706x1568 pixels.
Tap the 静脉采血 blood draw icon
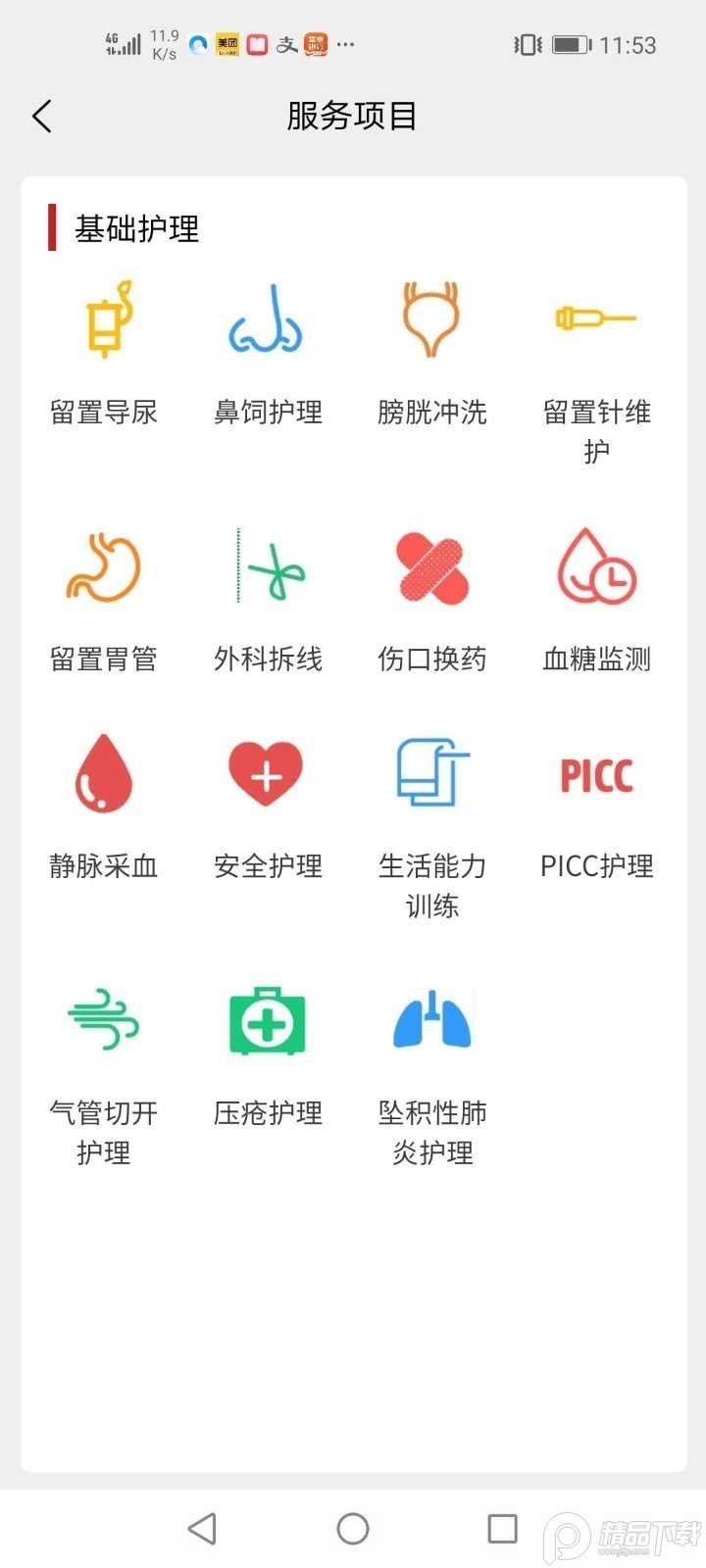(x=105, y=774)
